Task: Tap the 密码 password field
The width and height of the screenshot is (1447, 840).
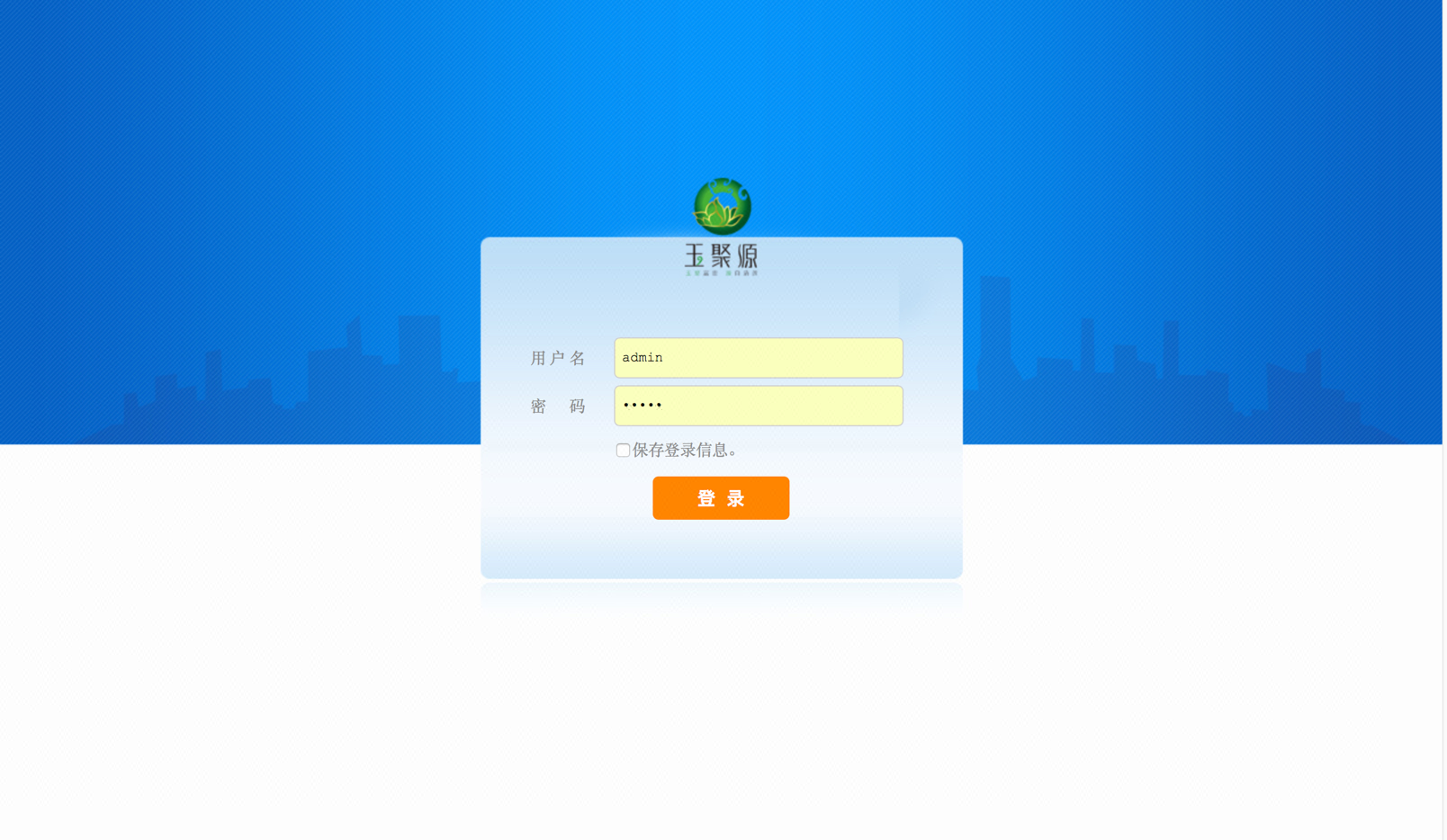Action: coord(758,406)
